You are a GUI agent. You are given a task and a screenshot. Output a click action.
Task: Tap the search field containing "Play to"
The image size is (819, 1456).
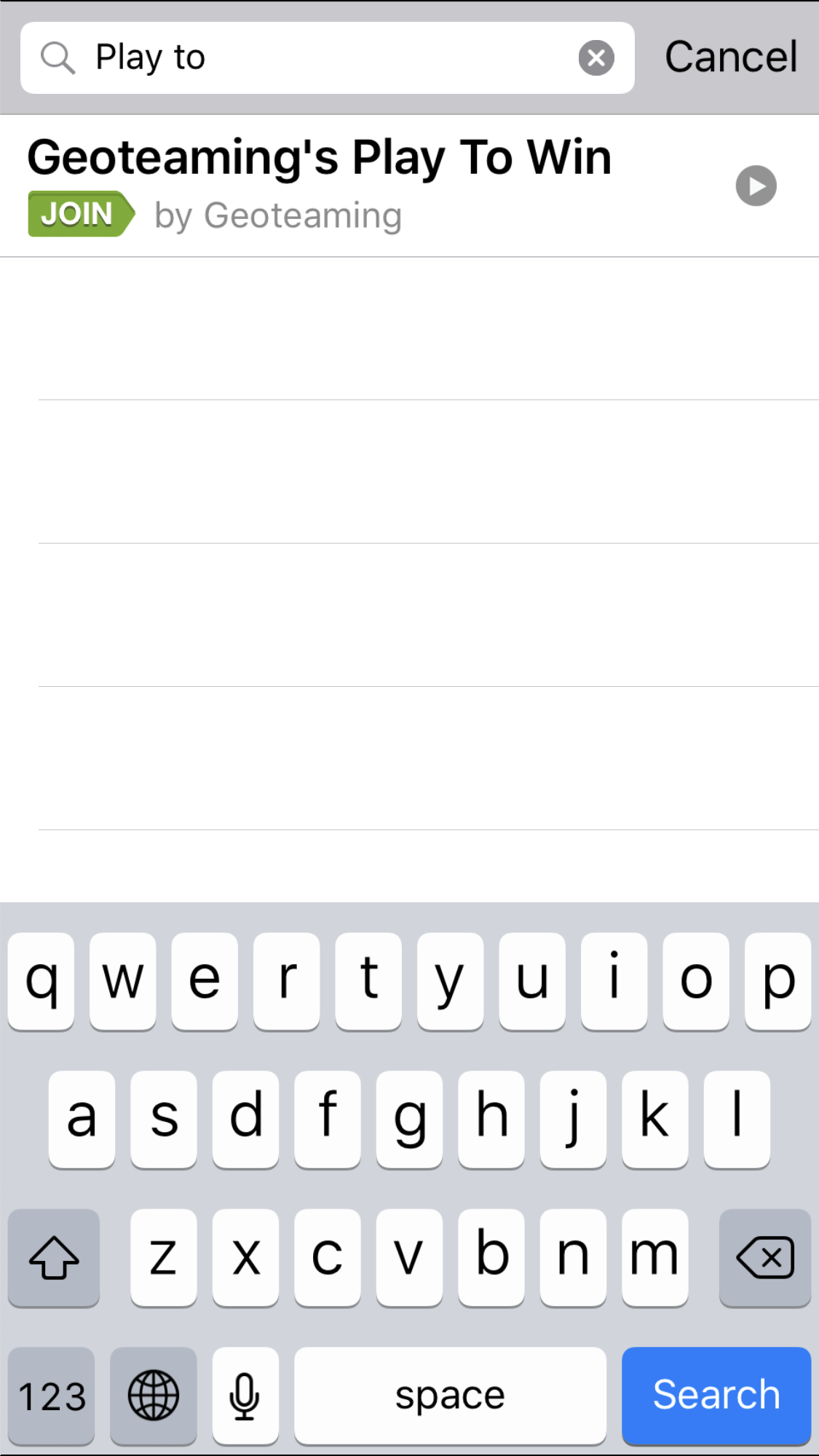pos(327,57)
